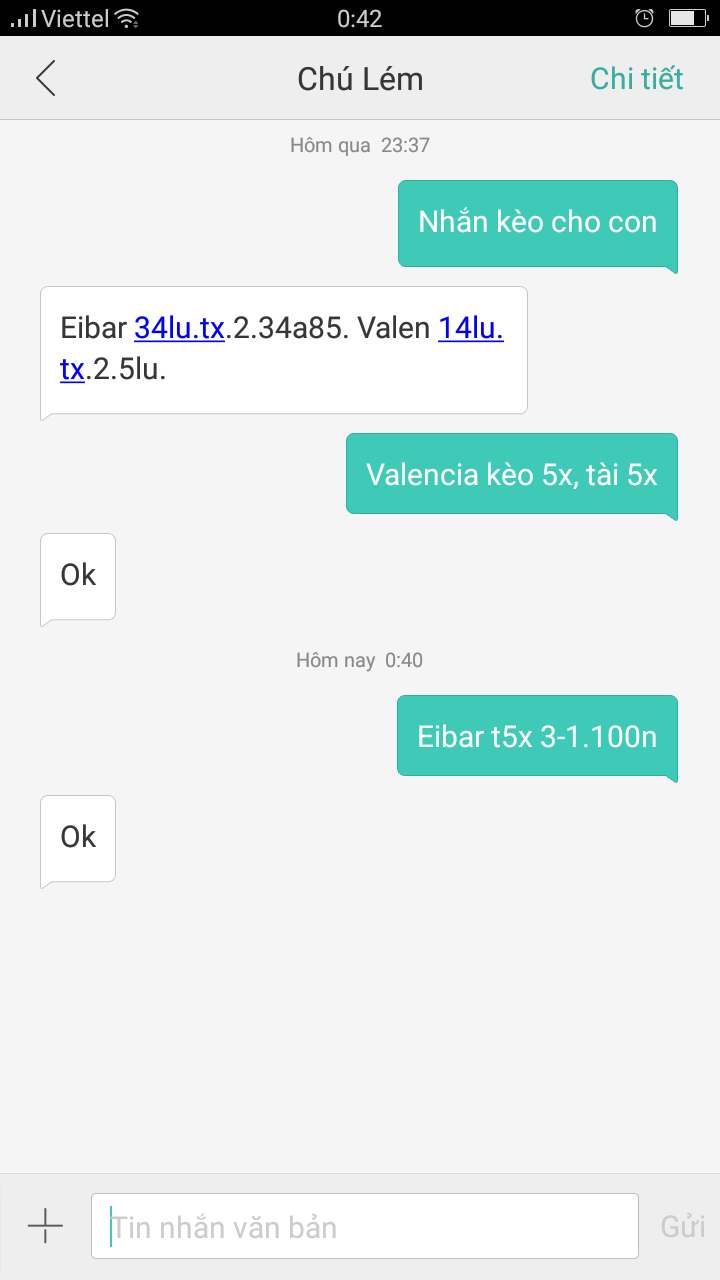
Task: Tap the contact name Chú Lém
Action: pos(360,78)
